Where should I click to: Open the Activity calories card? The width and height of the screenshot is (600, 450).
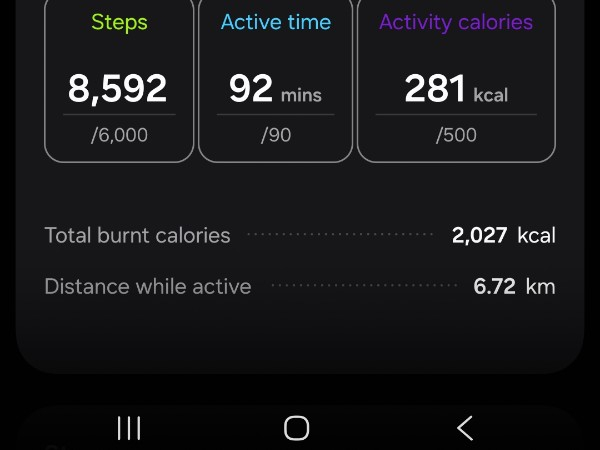456,80
